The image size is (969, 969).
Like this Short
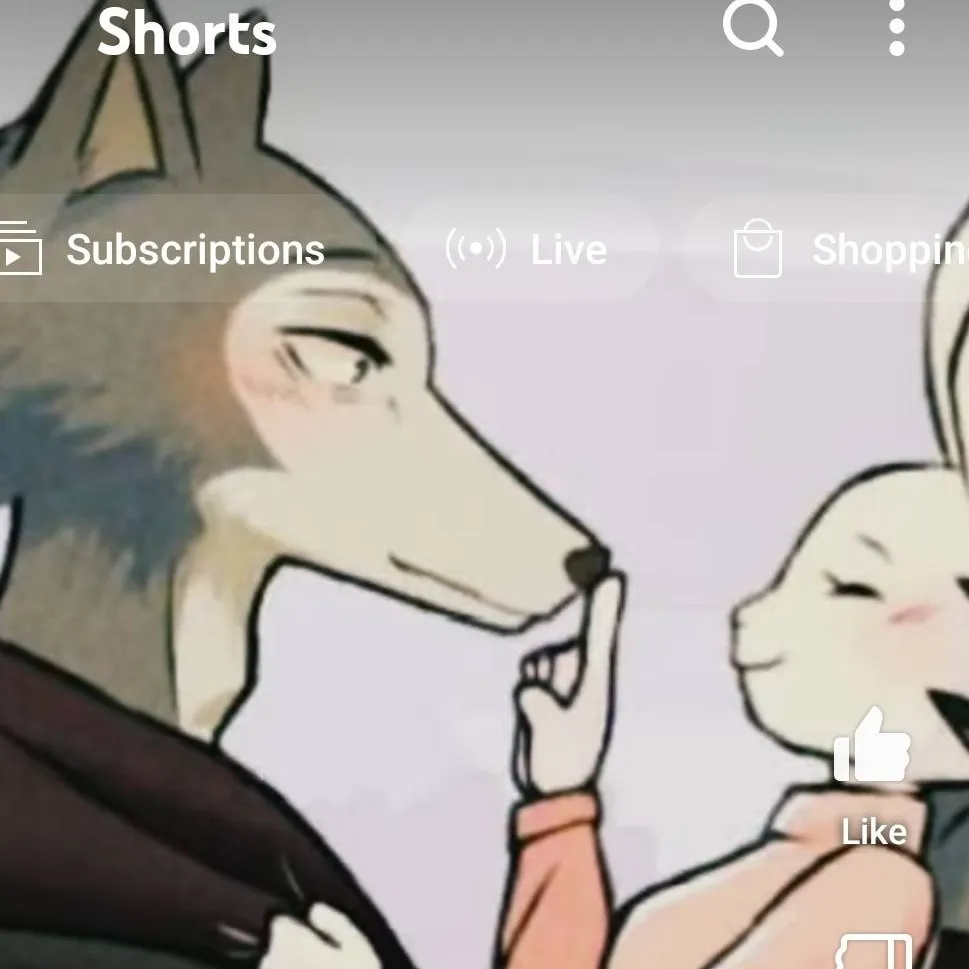coord(873,747)
